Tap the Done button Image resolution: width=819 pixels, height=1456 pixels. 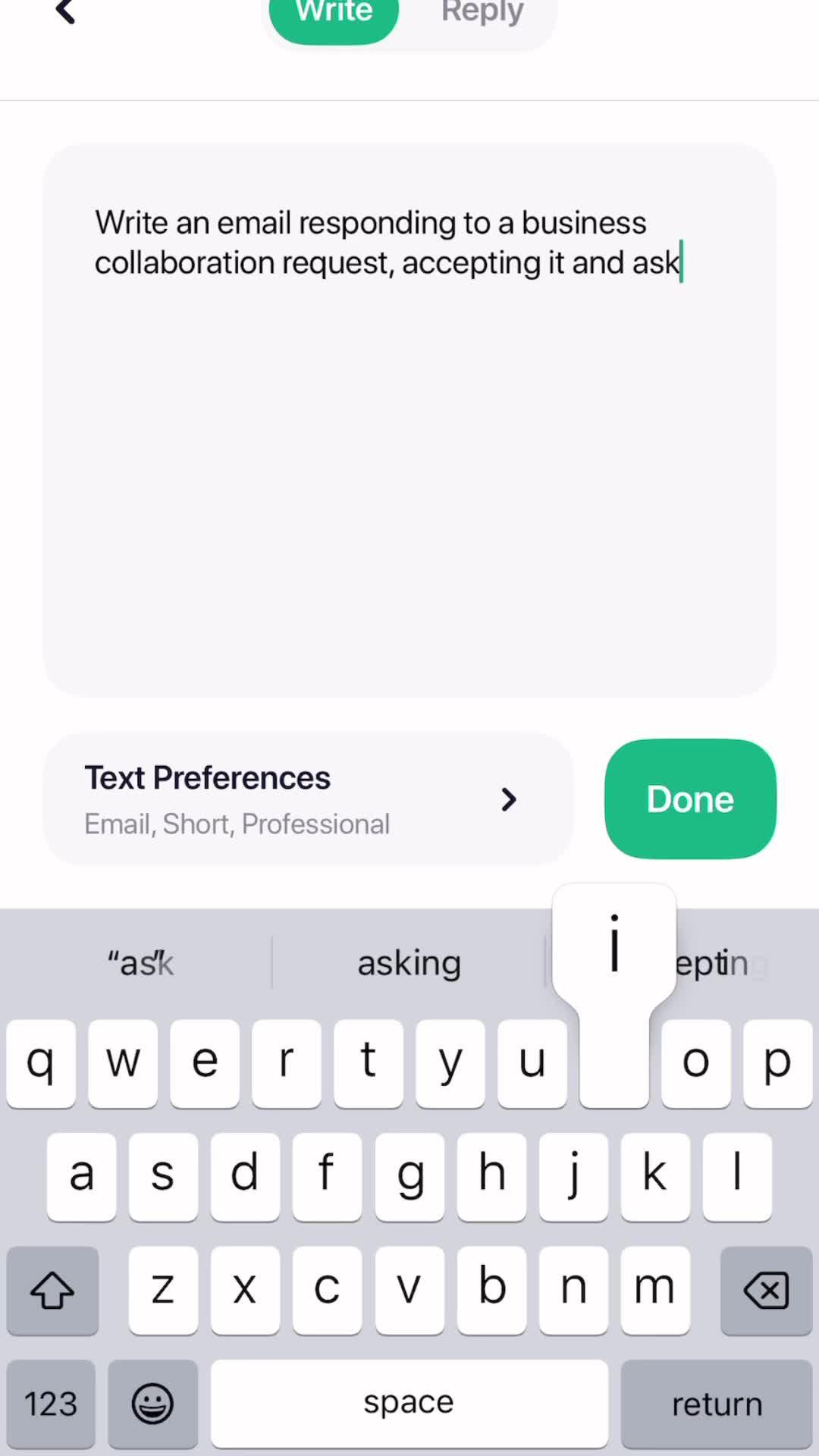689,799
